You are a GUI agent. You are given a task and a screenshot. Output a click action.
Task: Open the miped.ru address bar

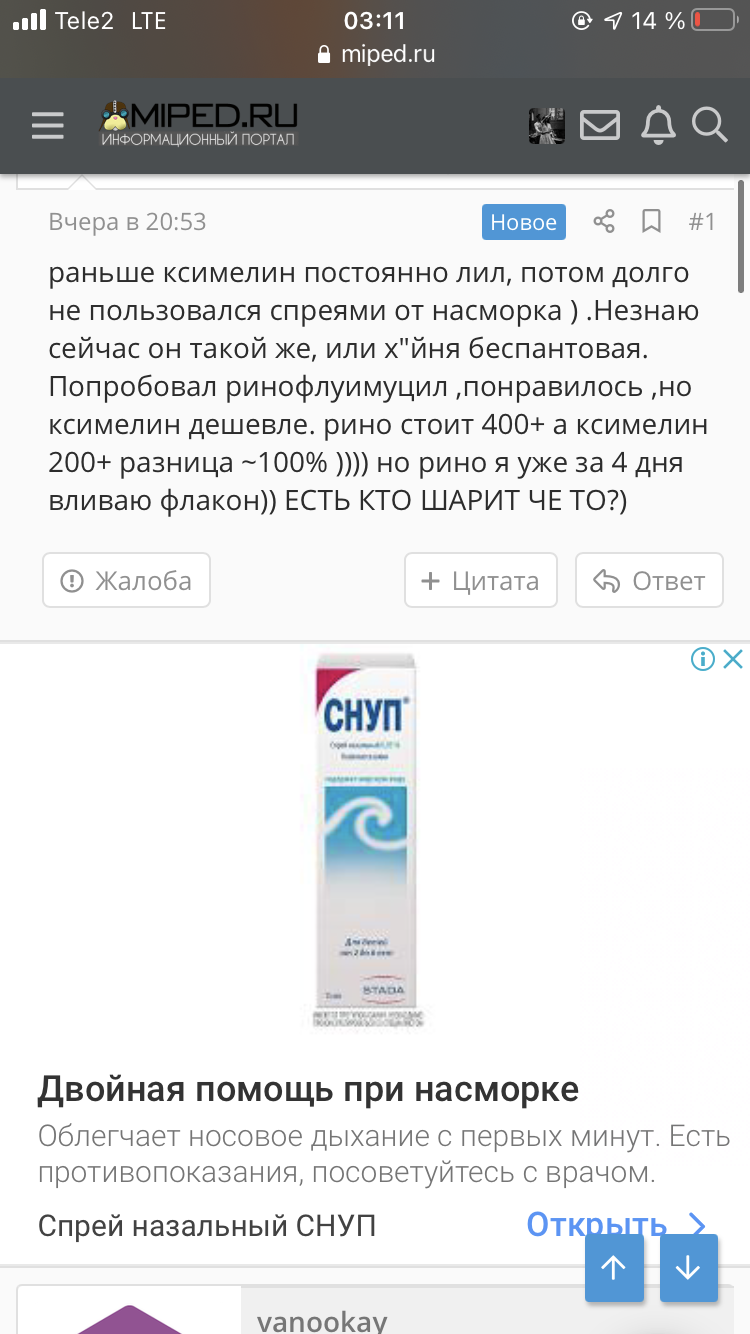375,54
